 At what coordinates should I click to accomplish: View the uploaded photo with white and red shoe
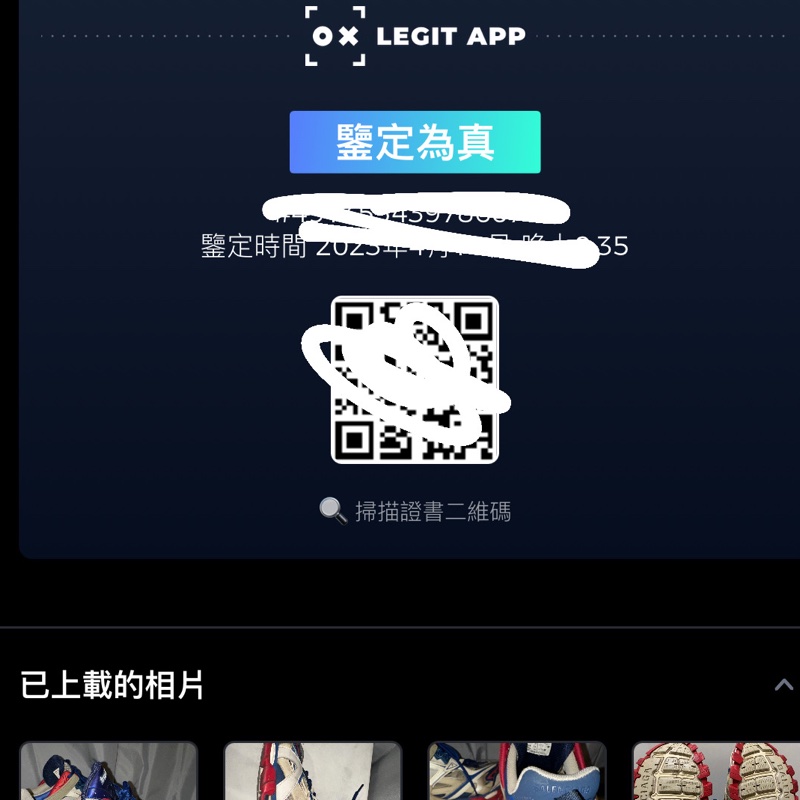coord(312,772)
